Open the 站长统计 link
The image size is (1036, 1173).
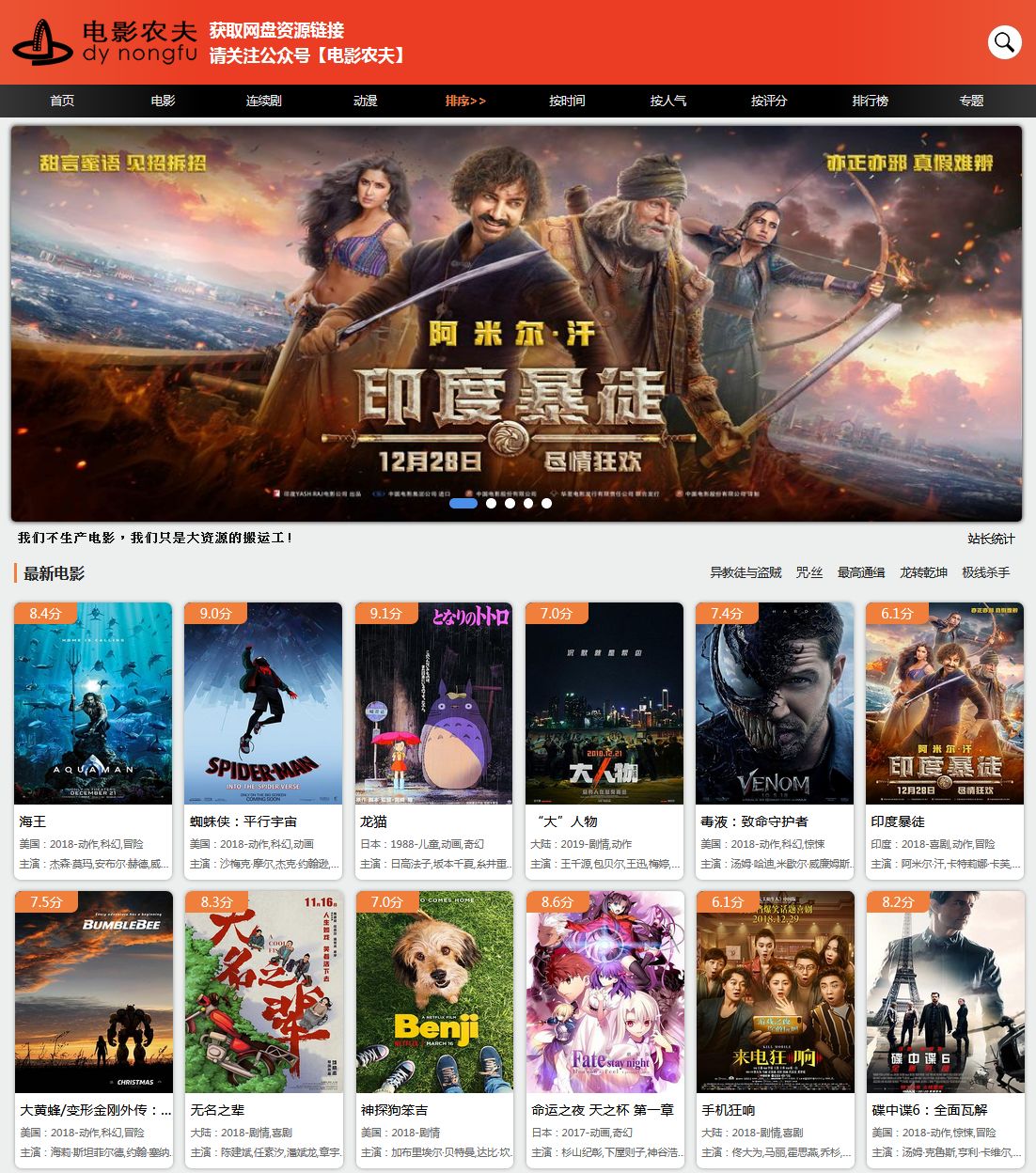pyautogui.click(x=991, y=539)
